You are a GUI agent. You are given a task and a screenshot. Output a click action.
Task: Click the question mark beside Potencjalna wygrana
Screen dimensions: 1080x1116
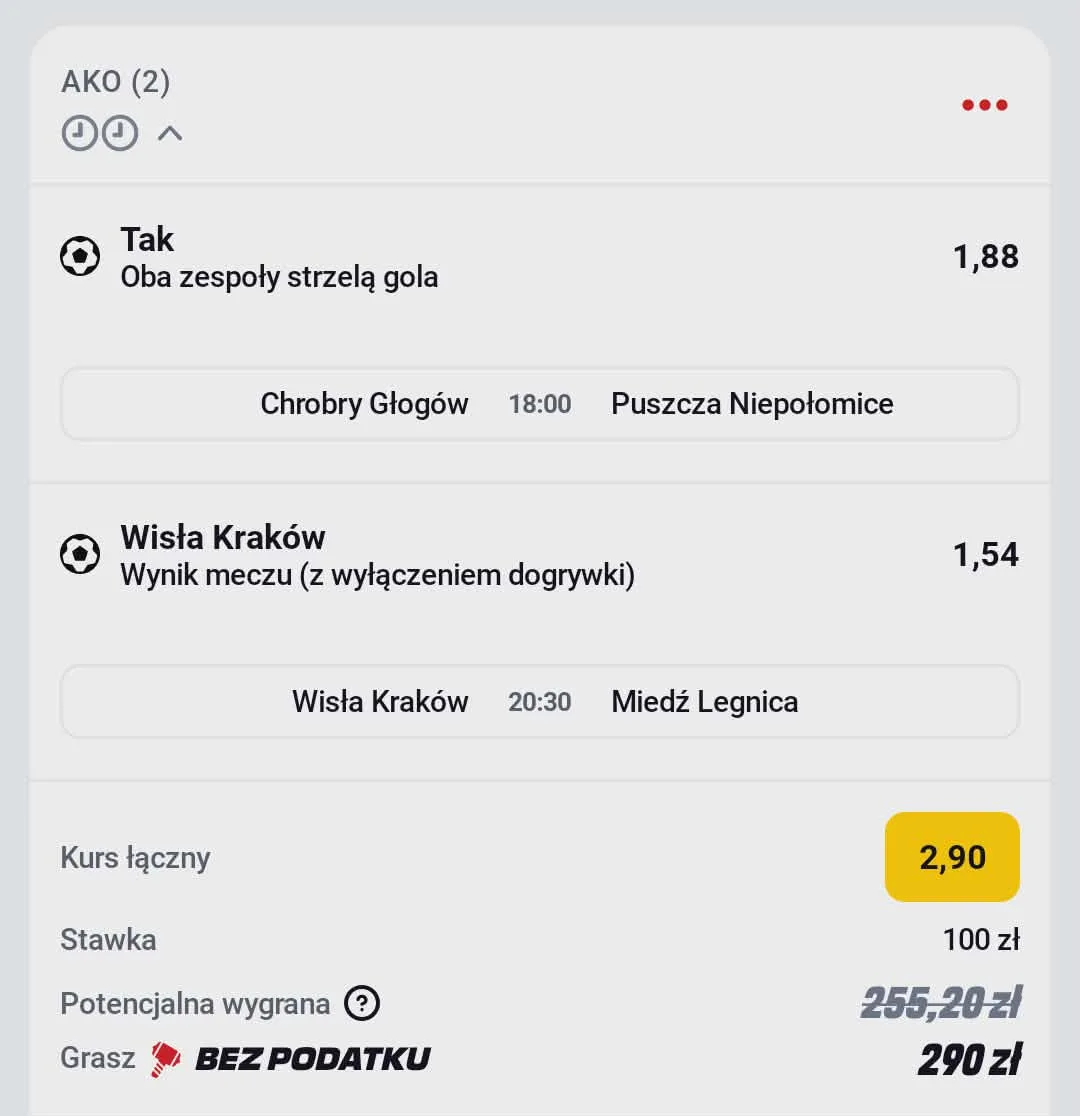tap(364, 1002)
